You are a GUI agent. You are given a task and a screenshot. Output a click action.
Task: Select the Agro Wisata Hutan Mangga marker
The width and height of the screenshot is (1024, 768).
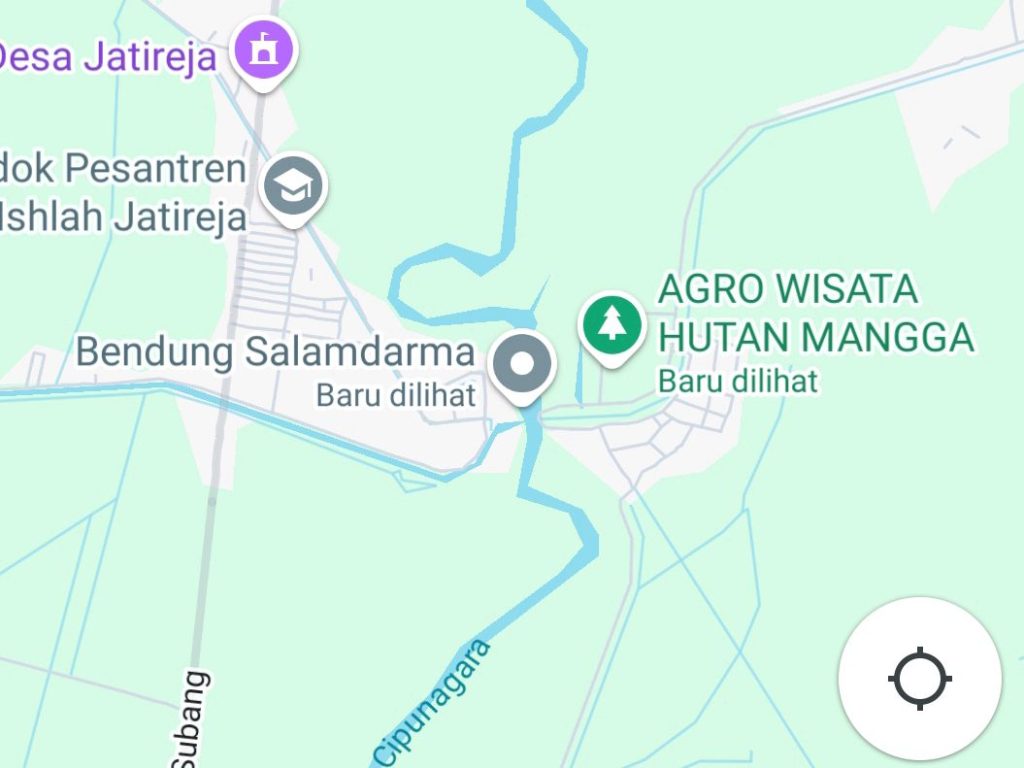coord(611,325)
